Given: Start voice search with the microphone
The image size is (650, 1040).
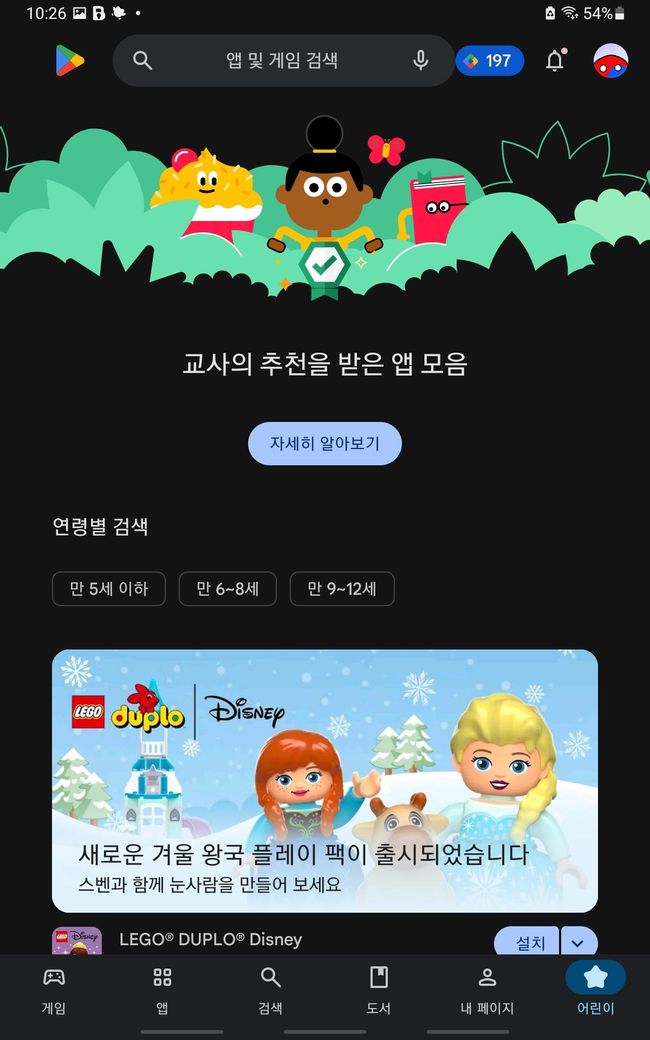Looking at the screenshot, I should [x=421, y=61].
